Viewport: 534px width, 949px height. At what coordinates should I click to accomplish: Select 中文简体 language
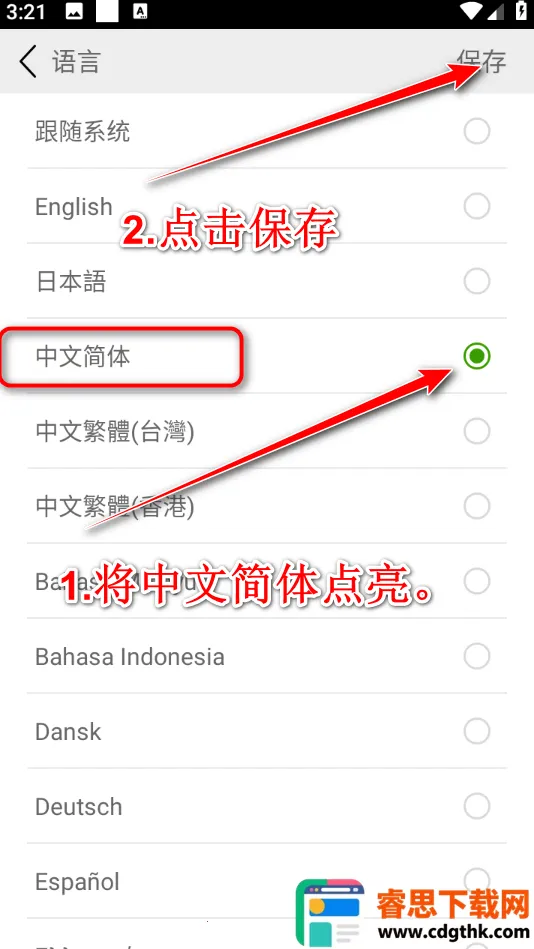[266, 356]
